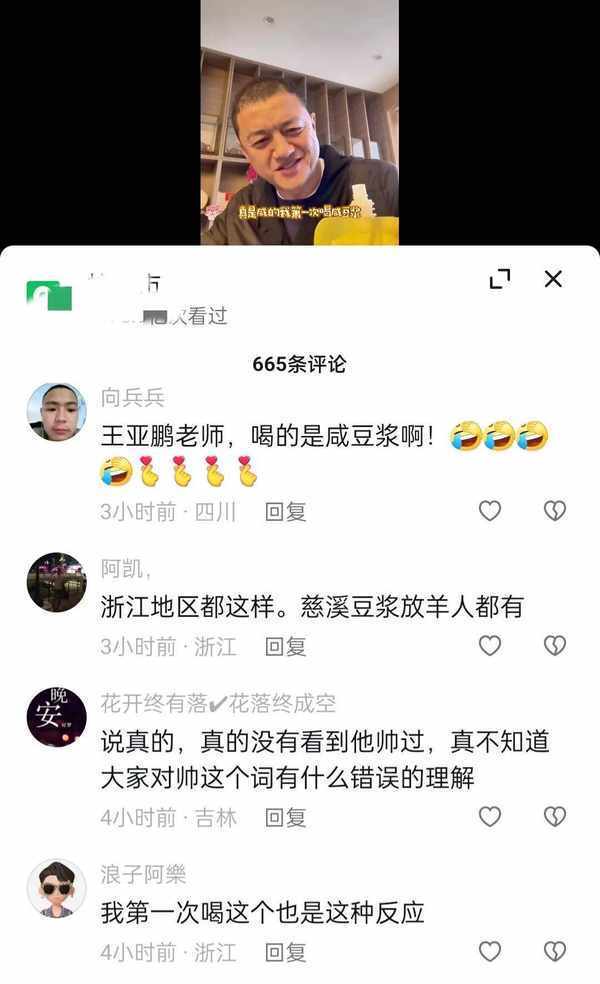Open 向兵兵's profile avatar
600x984 pixels.
click(x=56, y=412)
